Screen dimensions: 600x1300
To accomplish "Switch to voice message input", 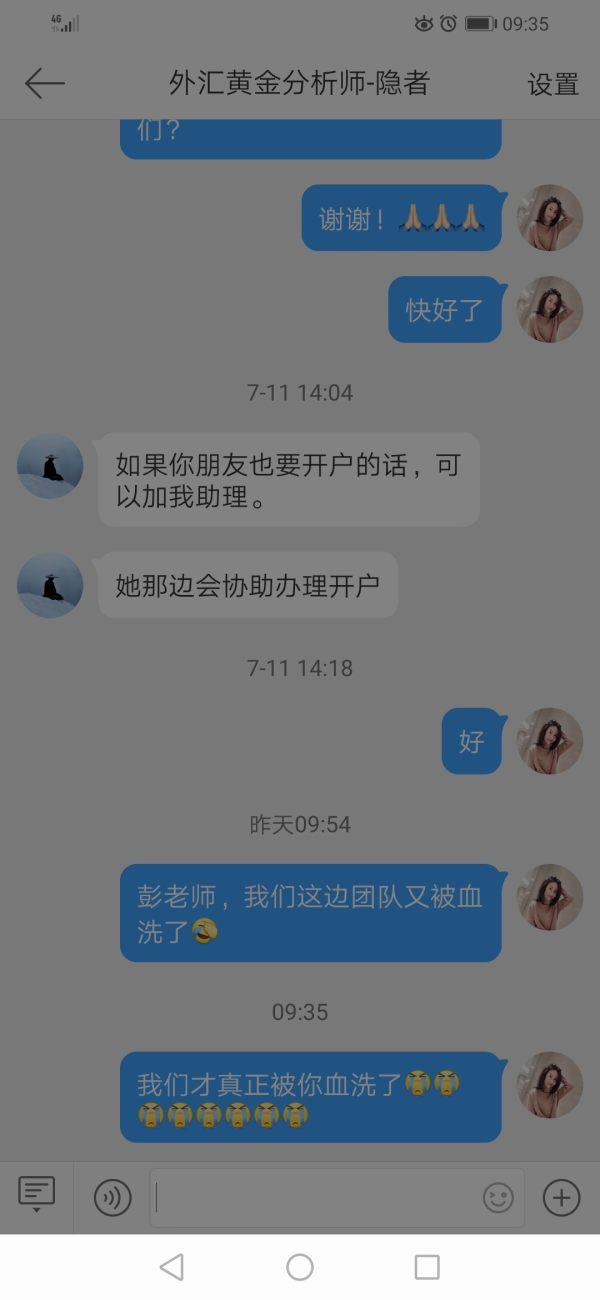I will 112,1197.
